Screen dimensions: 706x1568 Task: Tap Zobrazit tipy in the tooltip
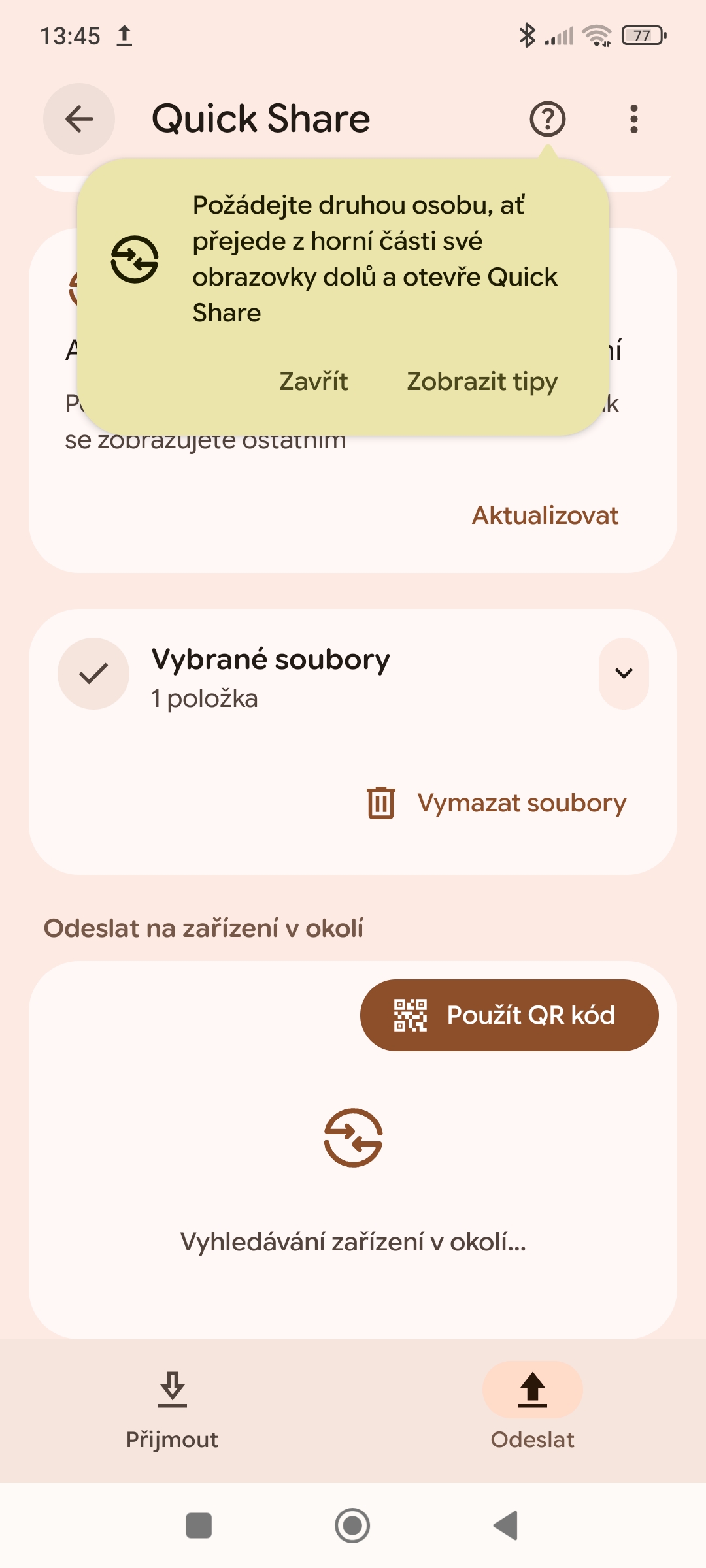pyautogui.click(x=482, y=382)
